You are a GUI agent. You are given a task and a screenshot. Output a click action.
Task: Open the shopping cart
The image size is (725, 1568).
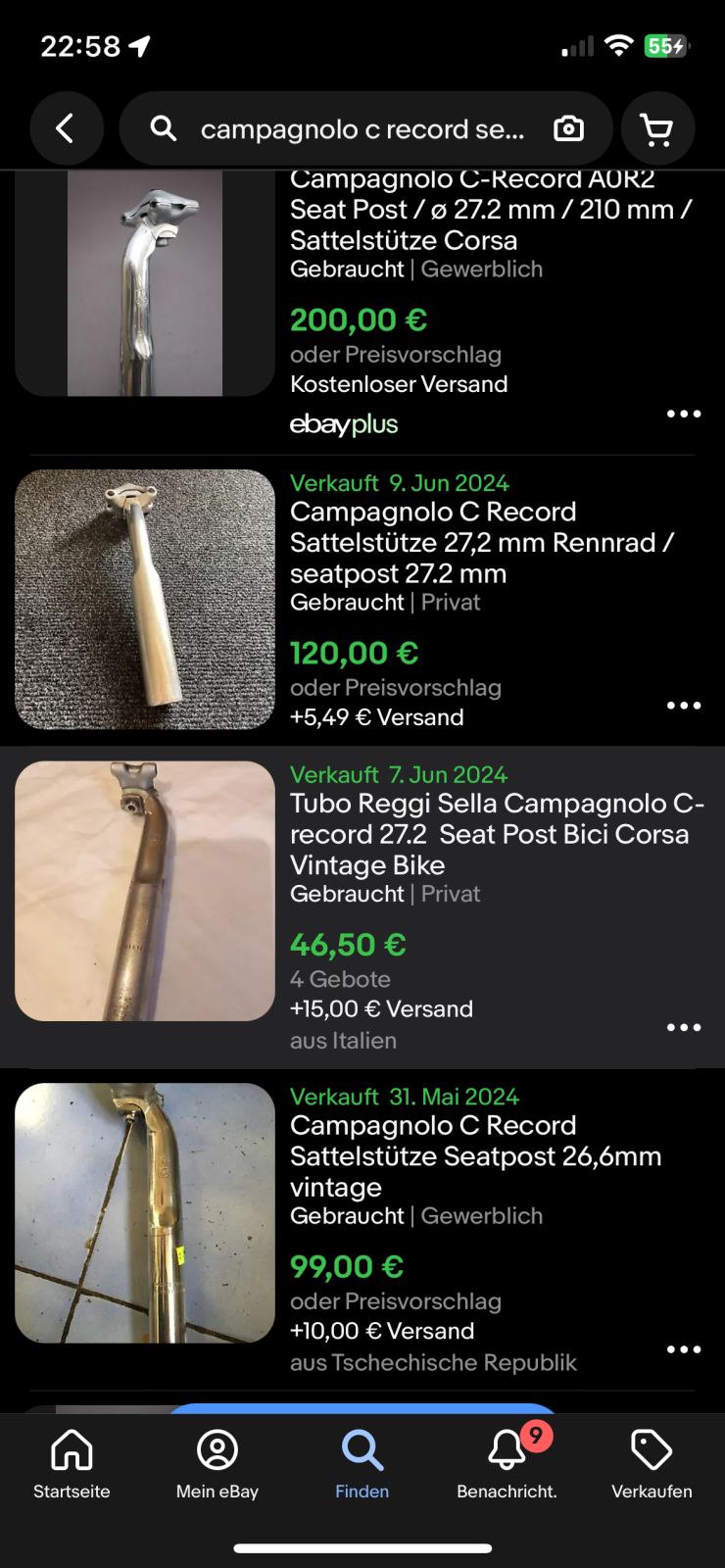[x=657, y=129]
